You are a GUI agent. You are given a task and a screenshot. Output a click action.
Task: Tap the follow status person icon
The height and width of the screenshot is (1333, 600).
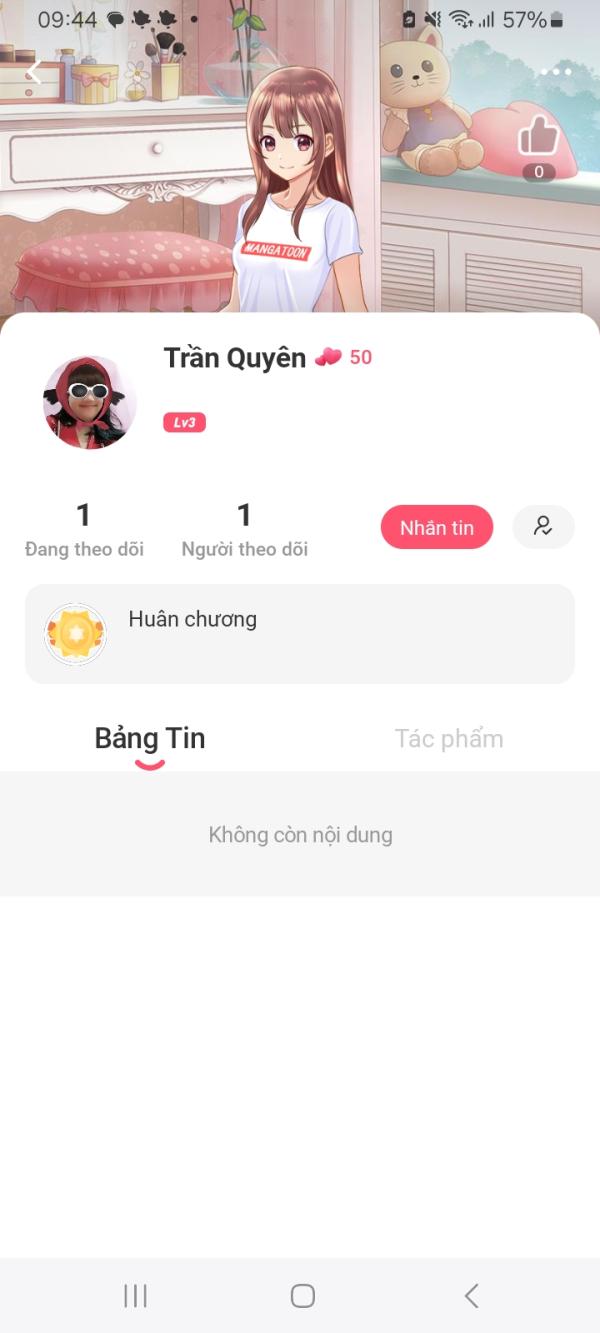543,527
